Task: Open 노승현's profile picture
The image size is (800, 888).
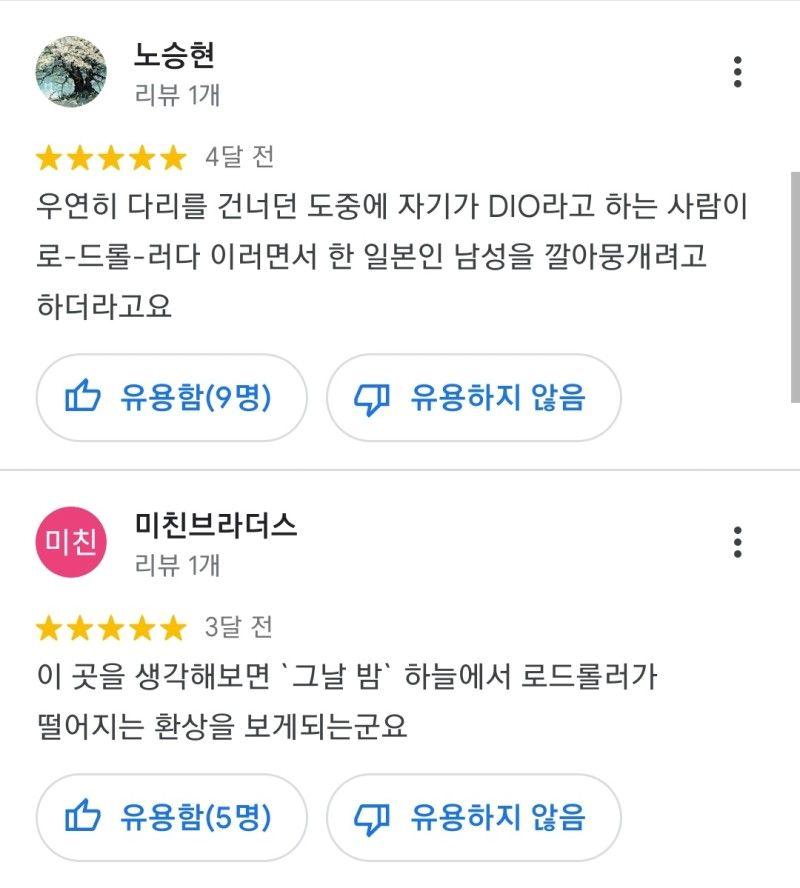Action: click(71, 72)
